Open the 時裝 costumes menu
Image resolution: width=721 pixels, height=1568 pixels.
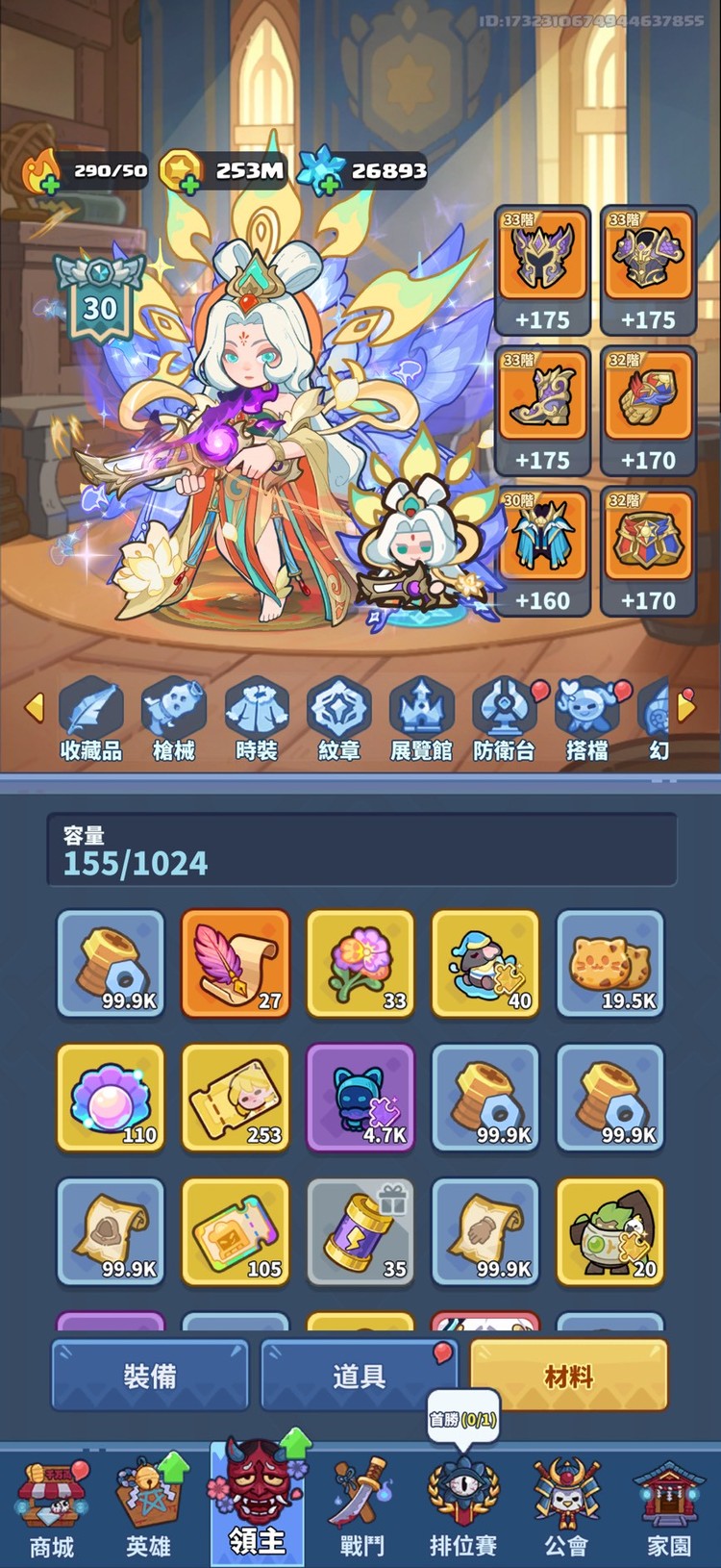coord(257,719)
